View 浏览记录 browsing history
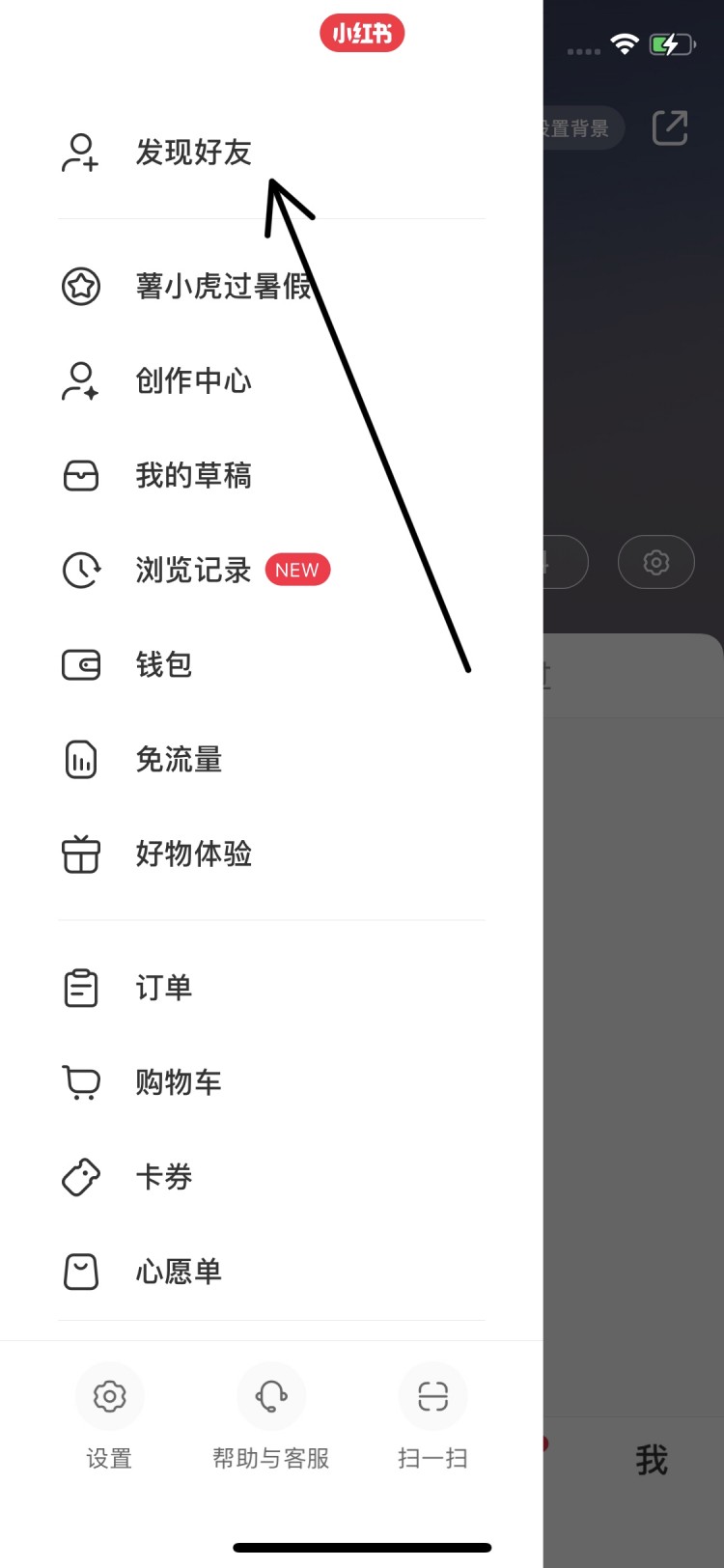This screenshot has width=724, height=1568. click(x=189, y=570)
